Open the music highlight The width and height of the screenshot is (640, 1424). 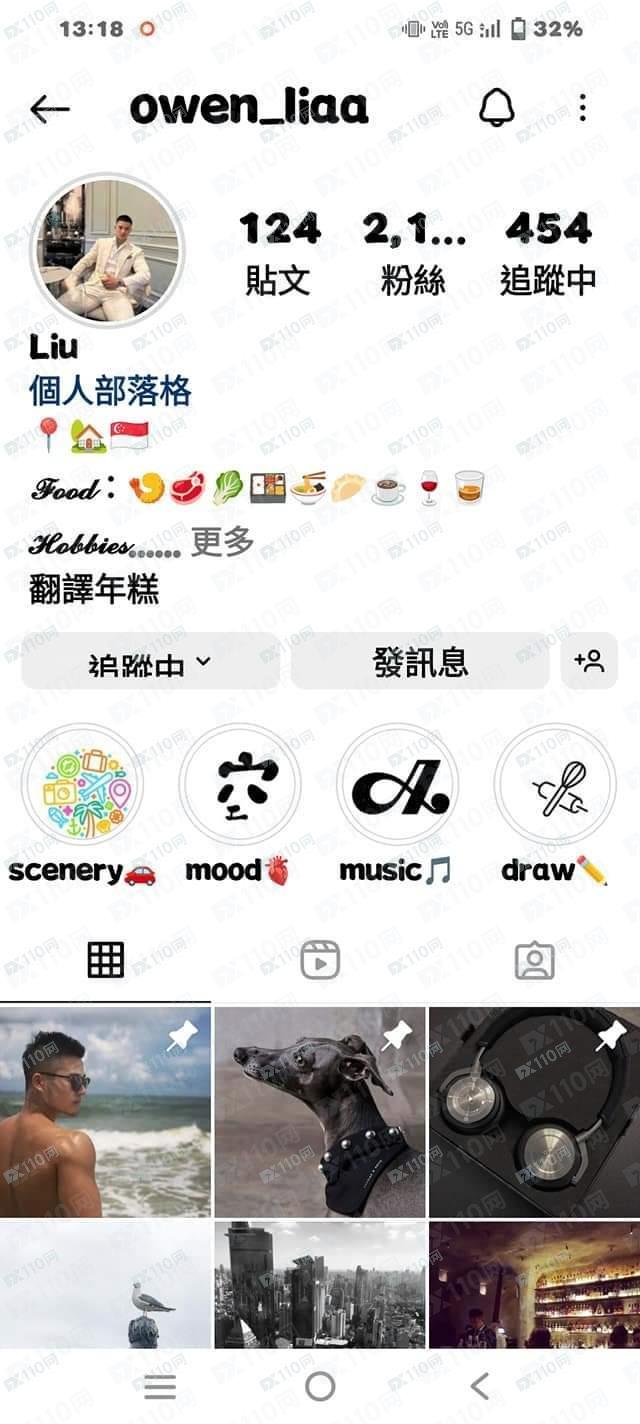pos(397,785)
